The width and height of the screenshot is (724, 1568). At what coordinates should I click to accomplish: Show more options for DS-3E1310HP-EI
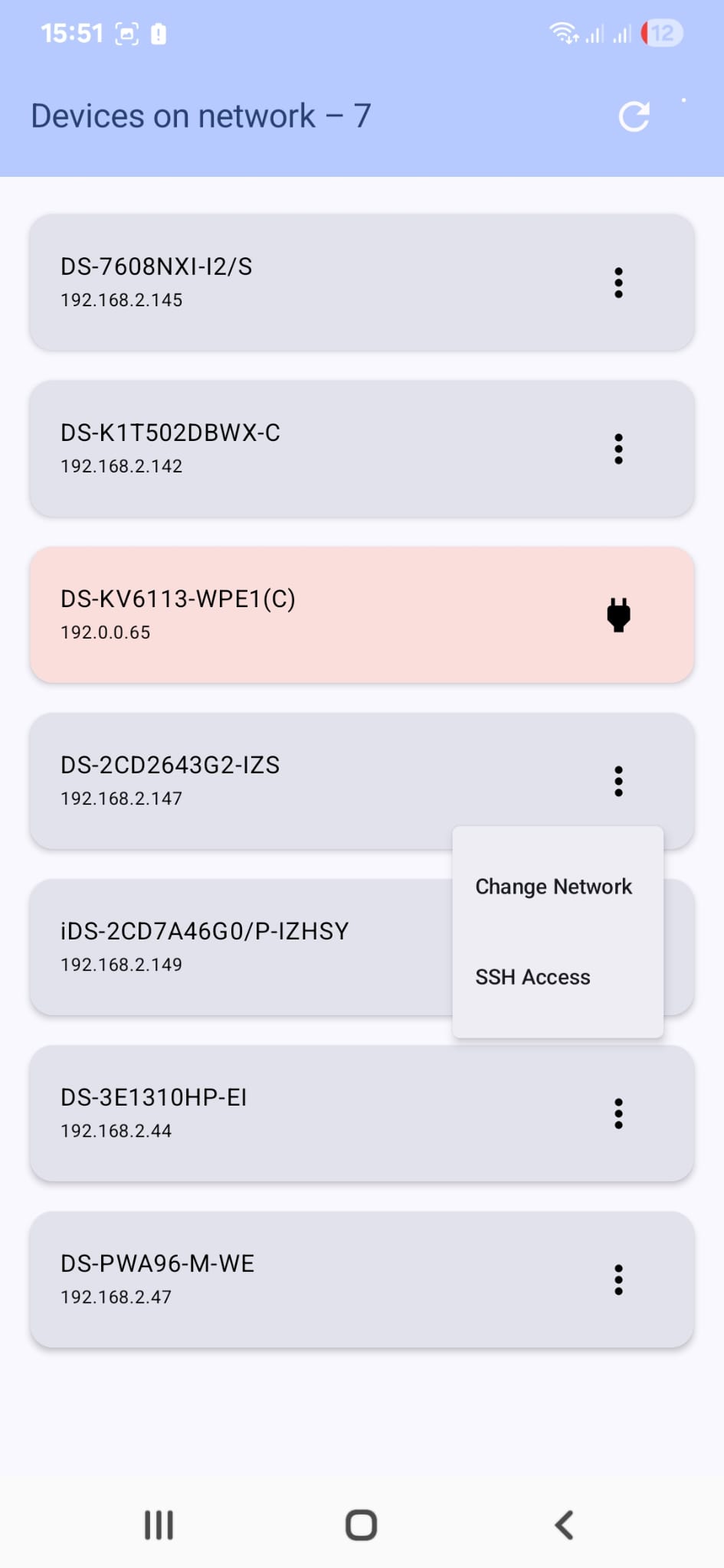tap(618, 1113)
